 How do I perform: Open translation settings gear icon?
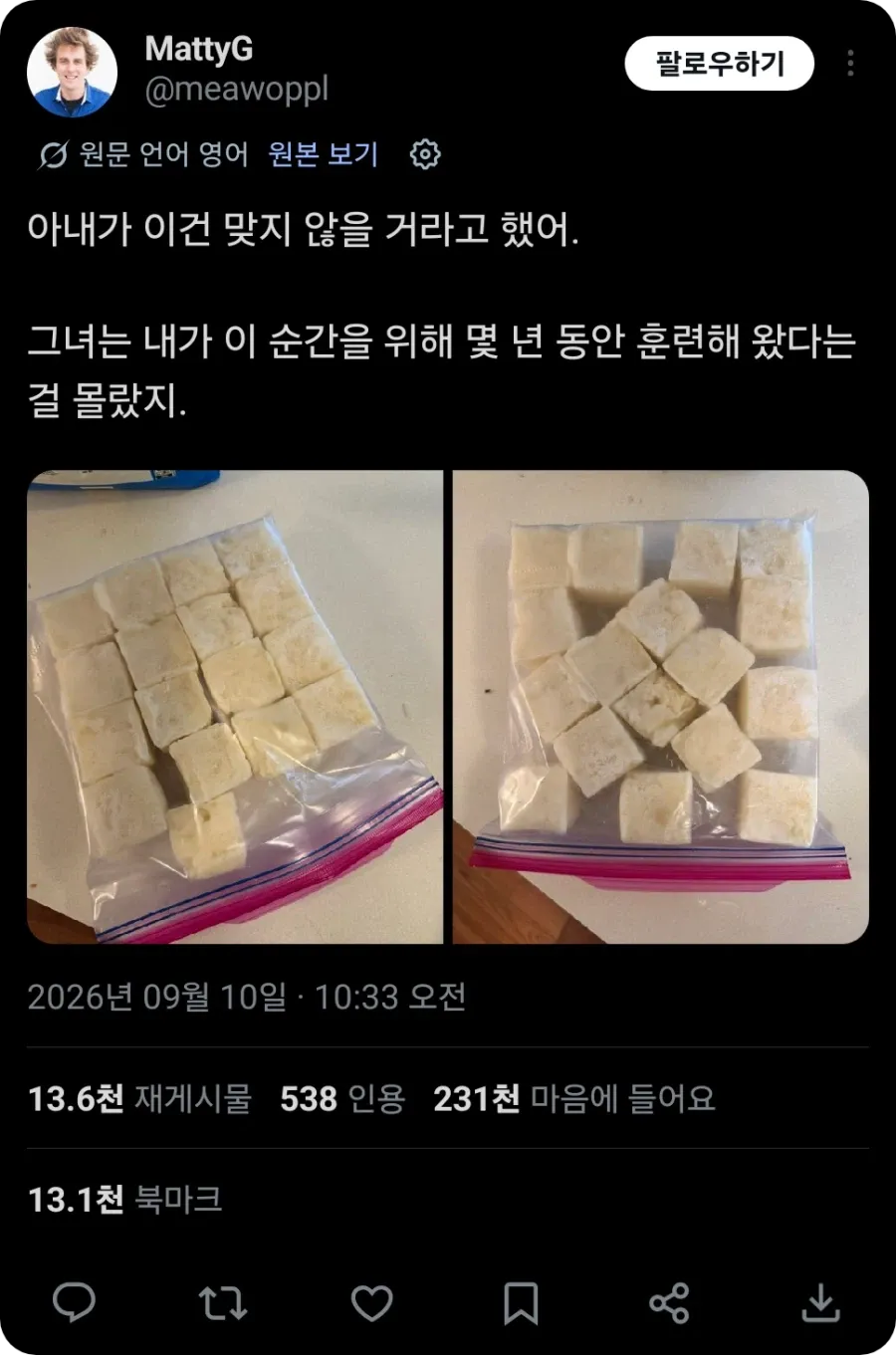tap(425, 154)
